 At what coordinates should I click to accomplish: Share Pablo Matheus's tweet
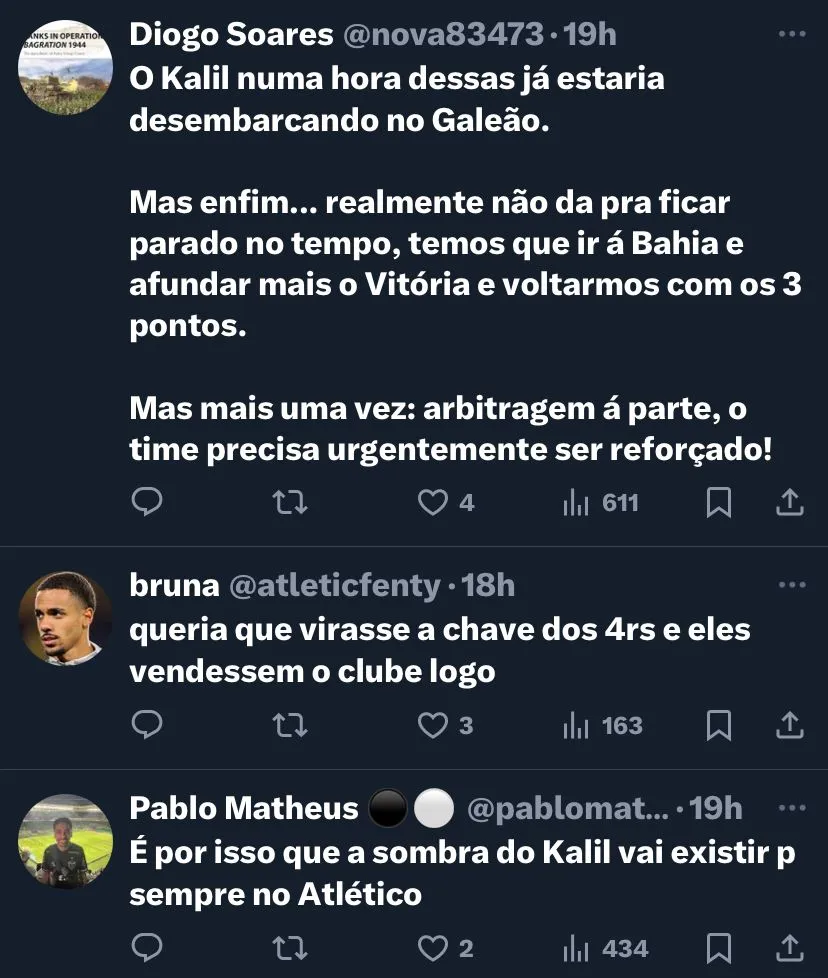point(790,947)
